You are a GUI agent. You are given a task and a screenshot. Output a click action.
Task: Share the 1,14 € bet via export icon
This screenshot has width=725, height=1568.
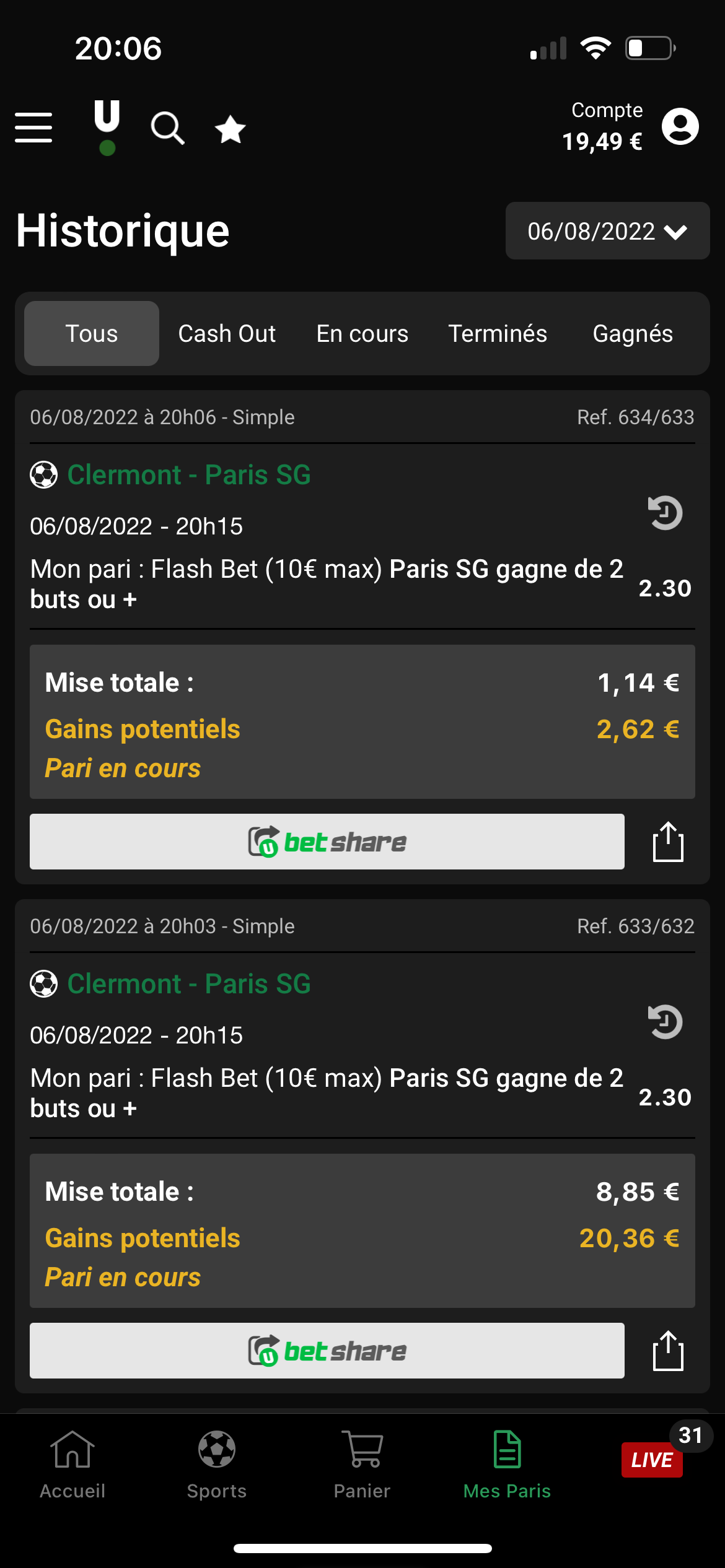[668, 842]
